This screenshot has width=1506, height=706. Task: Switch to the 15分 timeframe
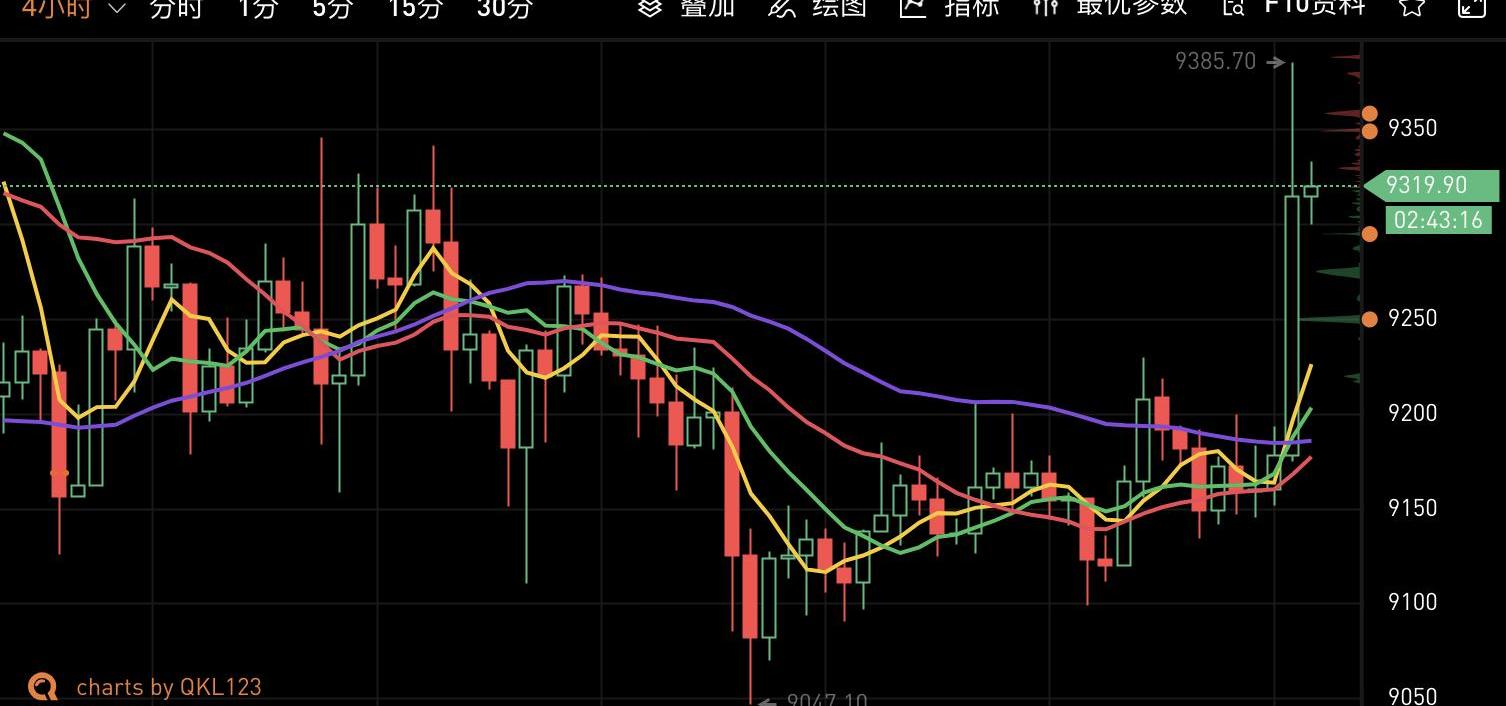point(415,8)
